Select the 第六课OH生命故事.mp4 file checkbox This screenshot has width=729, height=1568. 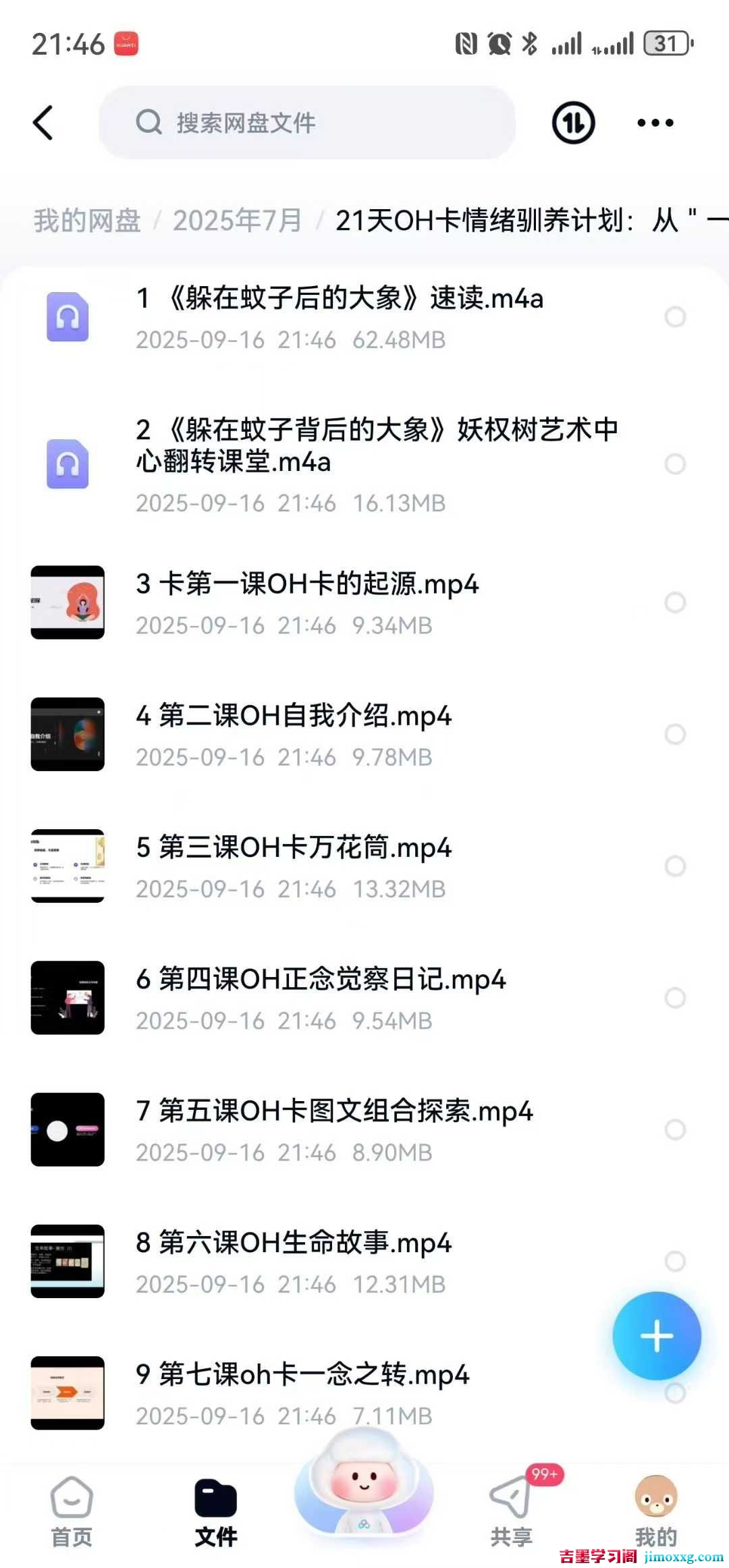click(x=675, y=1260)
